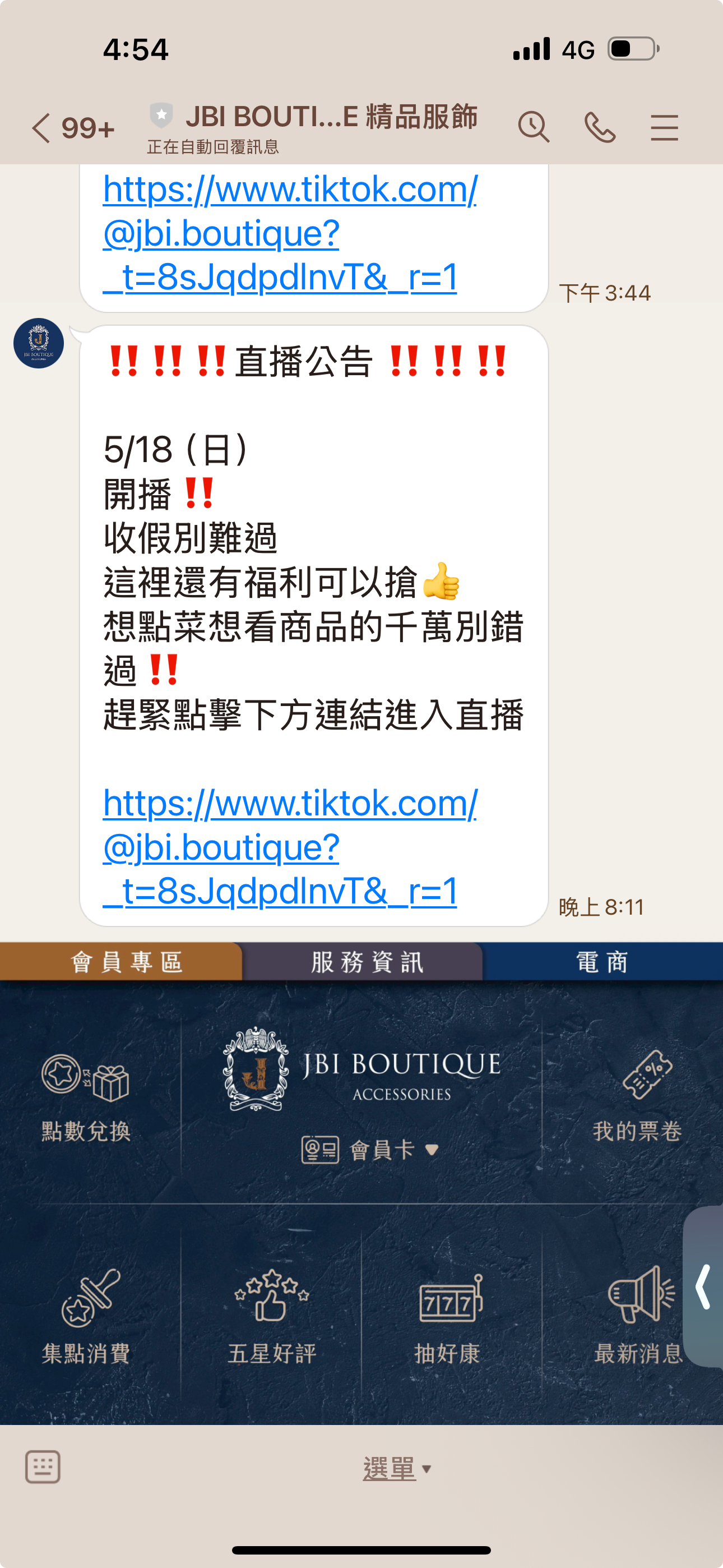
Task: Switch to the keyboard input
Action: point(43,1467)
